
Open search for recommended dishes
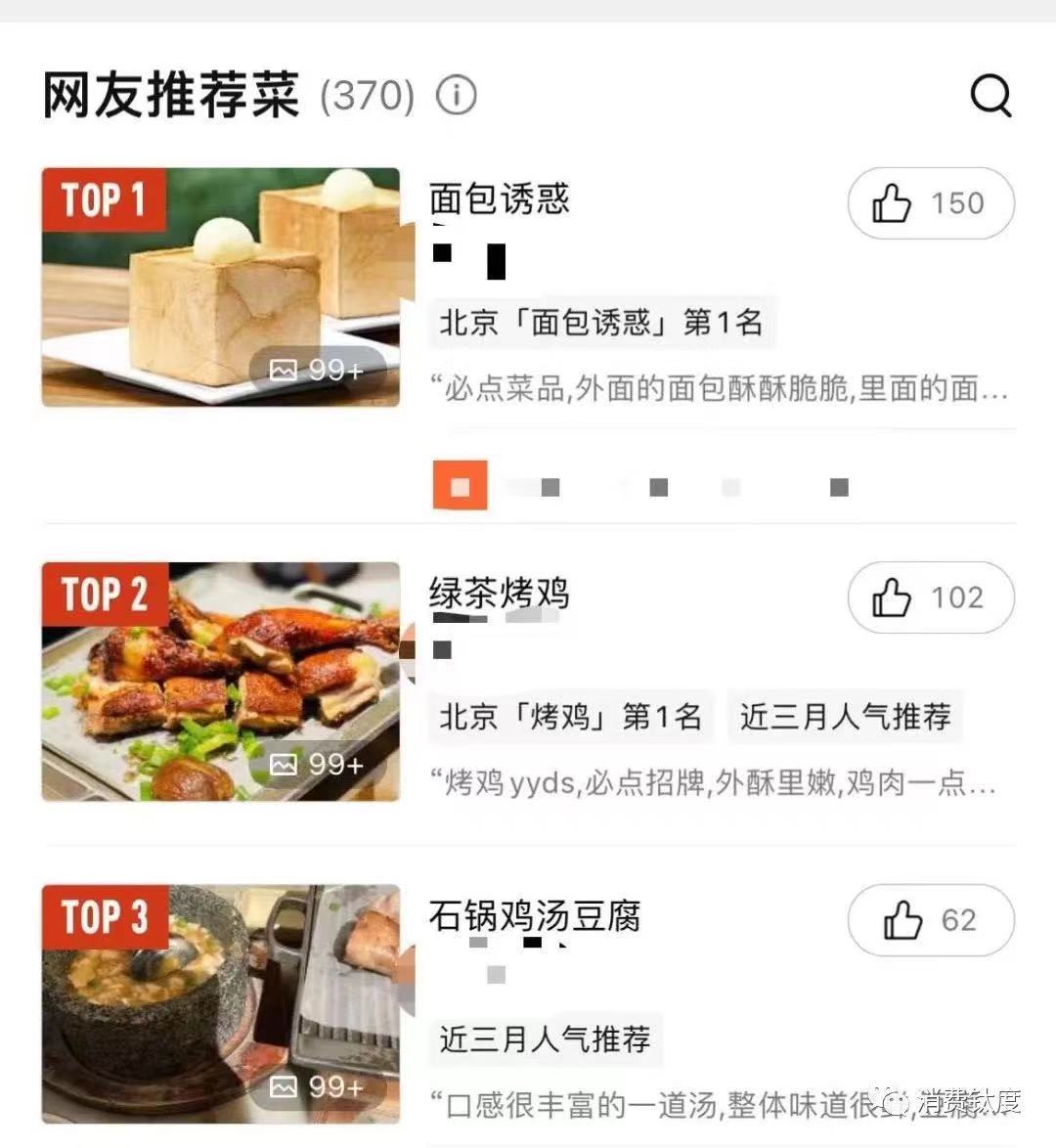point(990,95)
